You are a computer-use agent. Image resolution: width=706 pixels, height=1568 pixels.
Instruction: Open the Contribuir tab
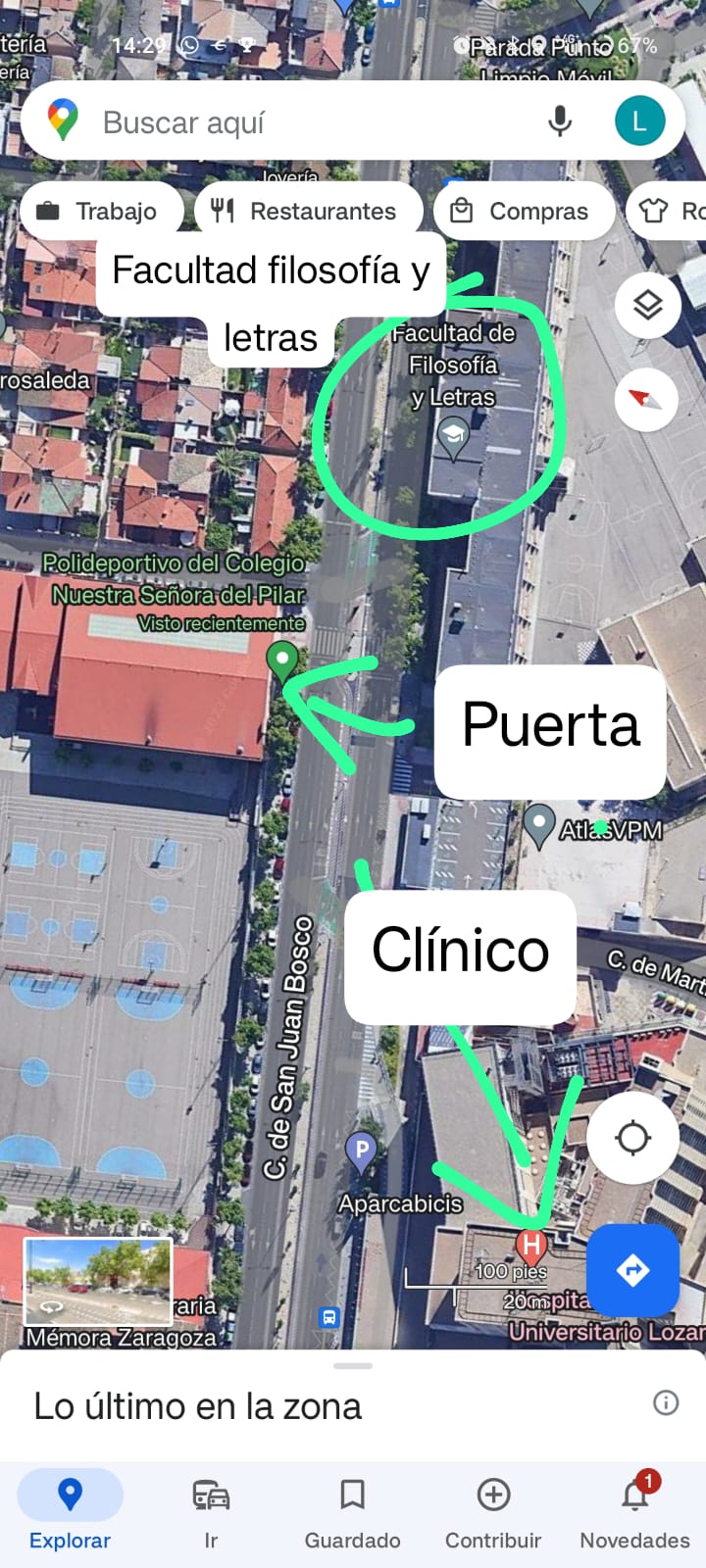pos(493,1514)
